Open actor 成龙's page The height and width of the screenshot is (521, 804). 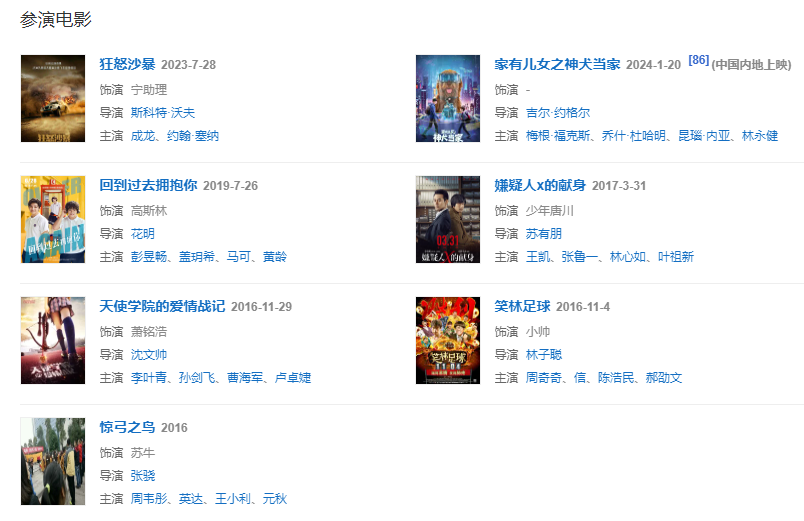coord(143,136)
